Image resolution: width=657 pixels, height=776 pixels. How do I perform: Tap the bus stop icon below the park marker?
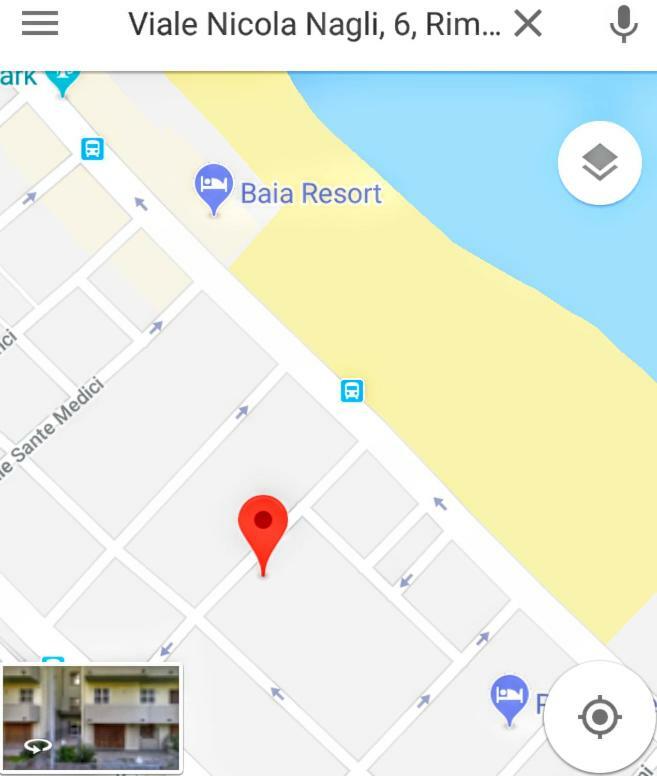[92, 150]
